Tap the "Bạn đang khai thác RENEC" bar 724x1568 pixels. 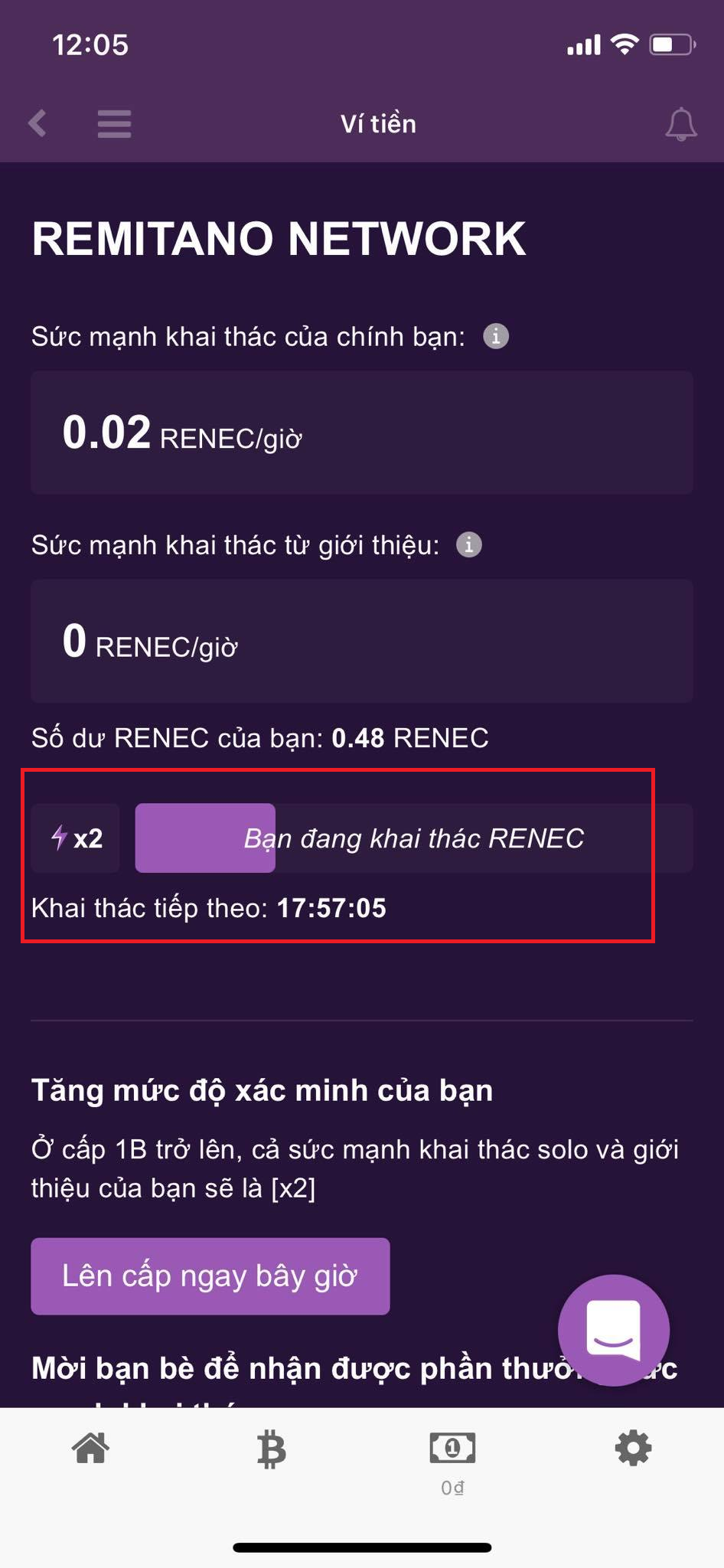pyautogui.click(x=413, y=838)
